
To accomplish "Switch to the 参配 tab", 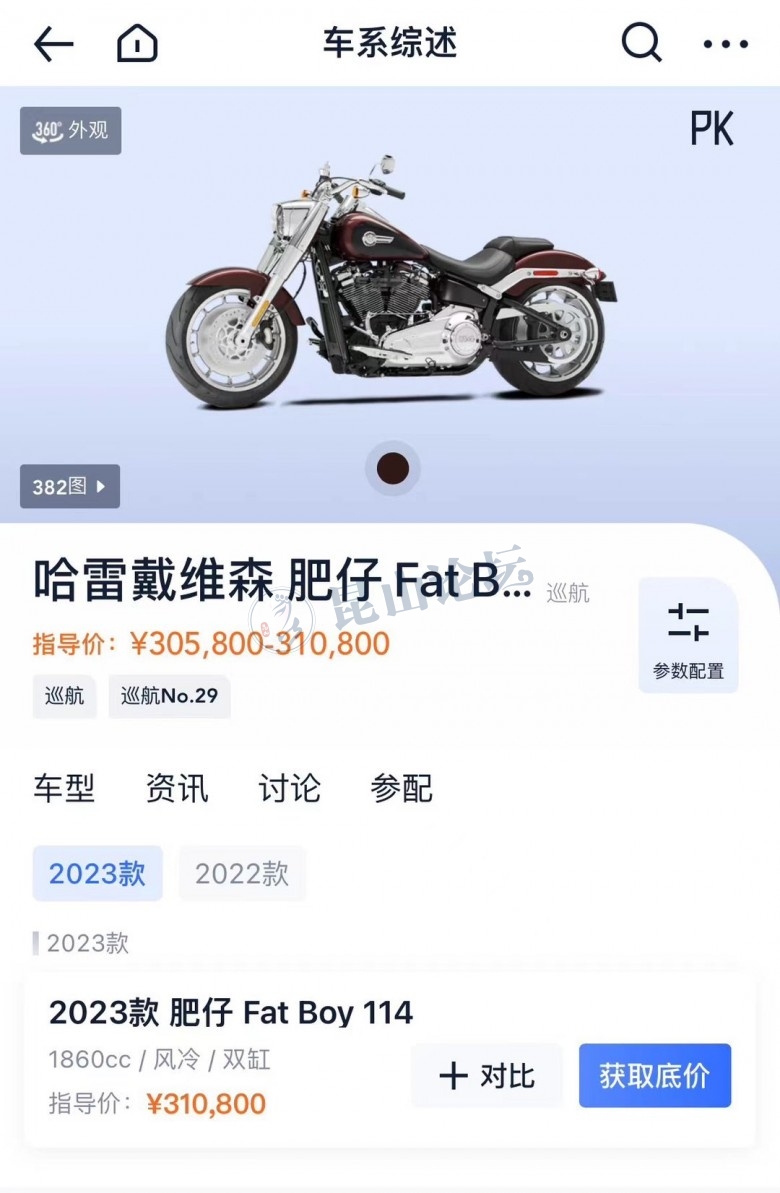I will click(401, 789).
